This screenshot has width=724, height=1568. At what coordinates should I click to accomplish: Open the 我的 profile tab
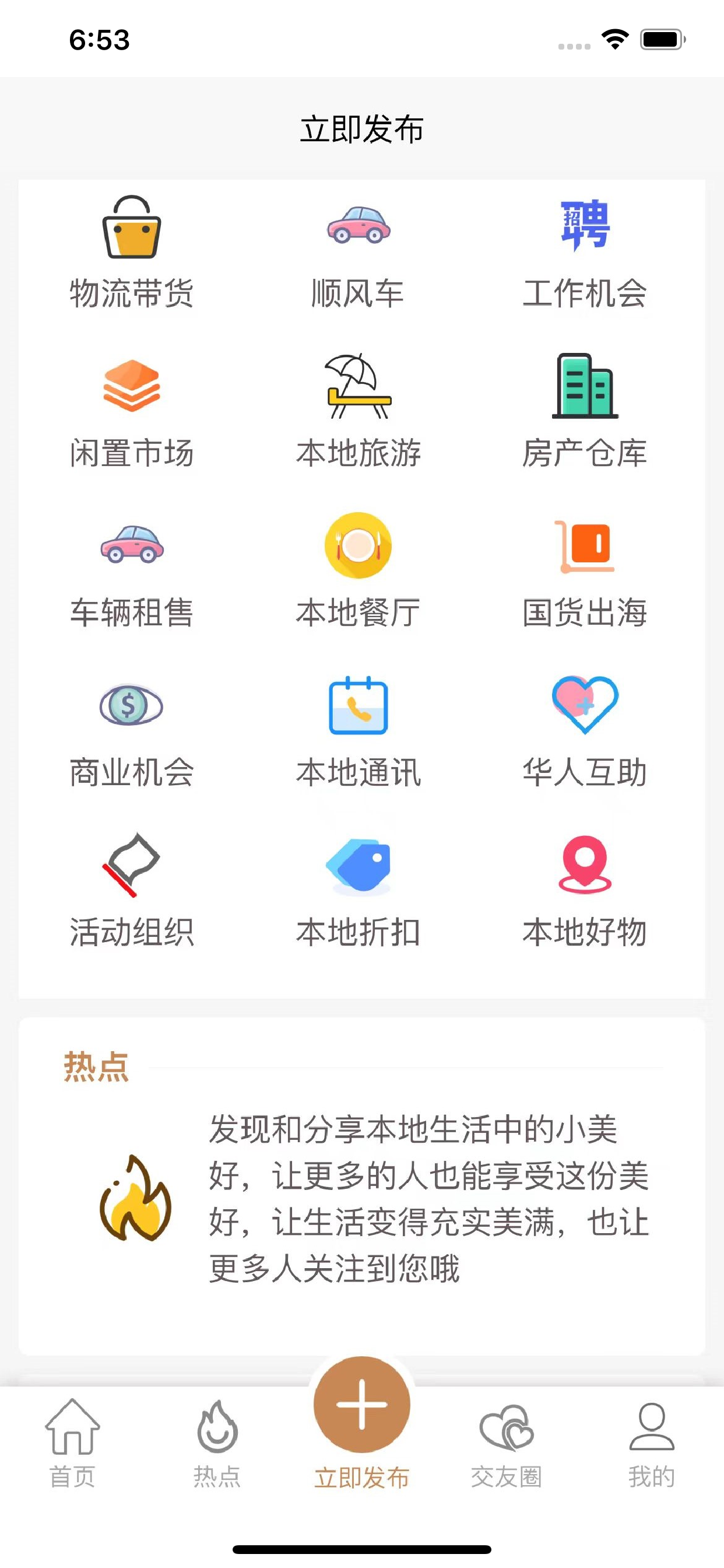pos(652,1444)
